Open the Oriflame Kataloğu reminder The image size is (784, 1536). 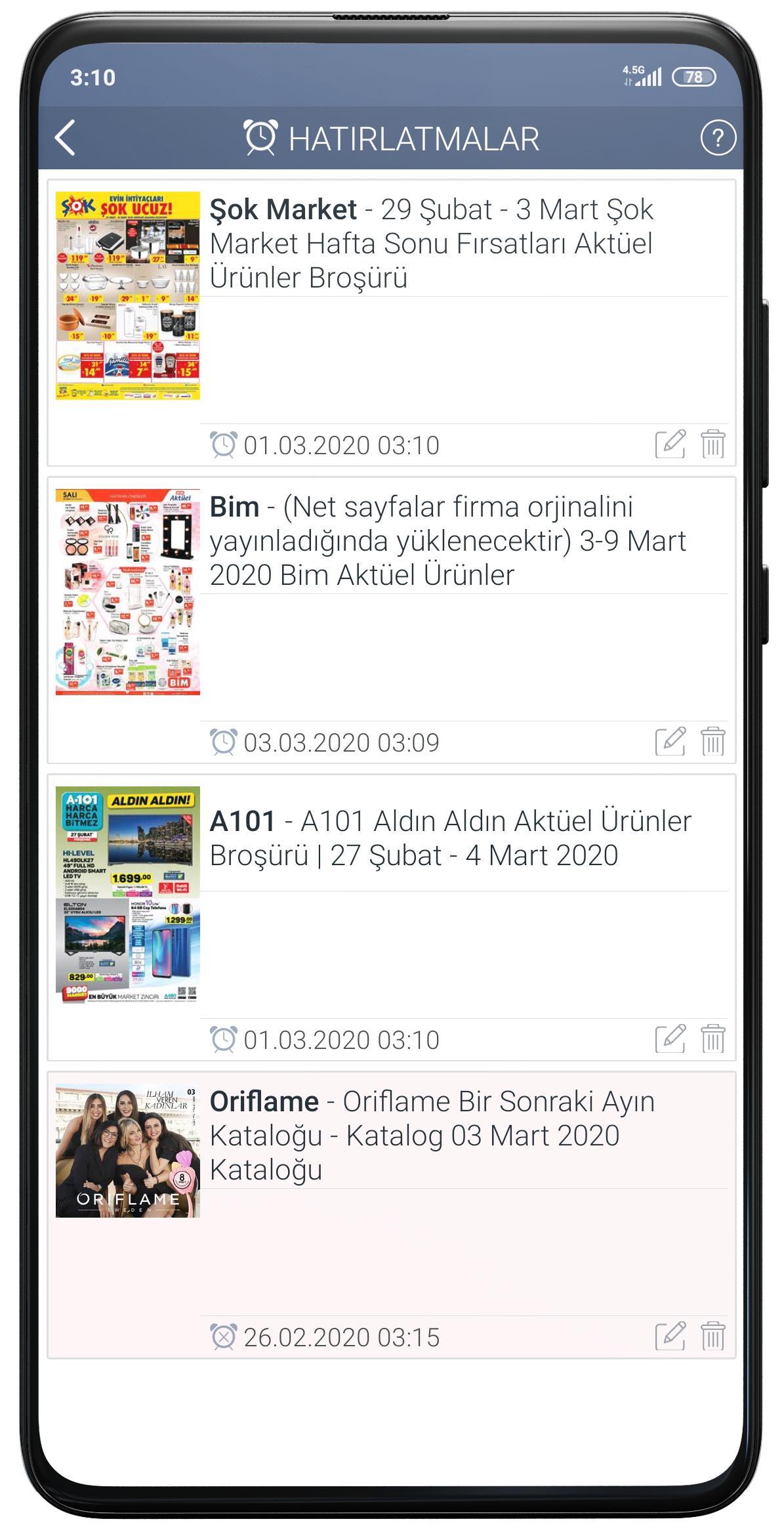(391, 1215)
